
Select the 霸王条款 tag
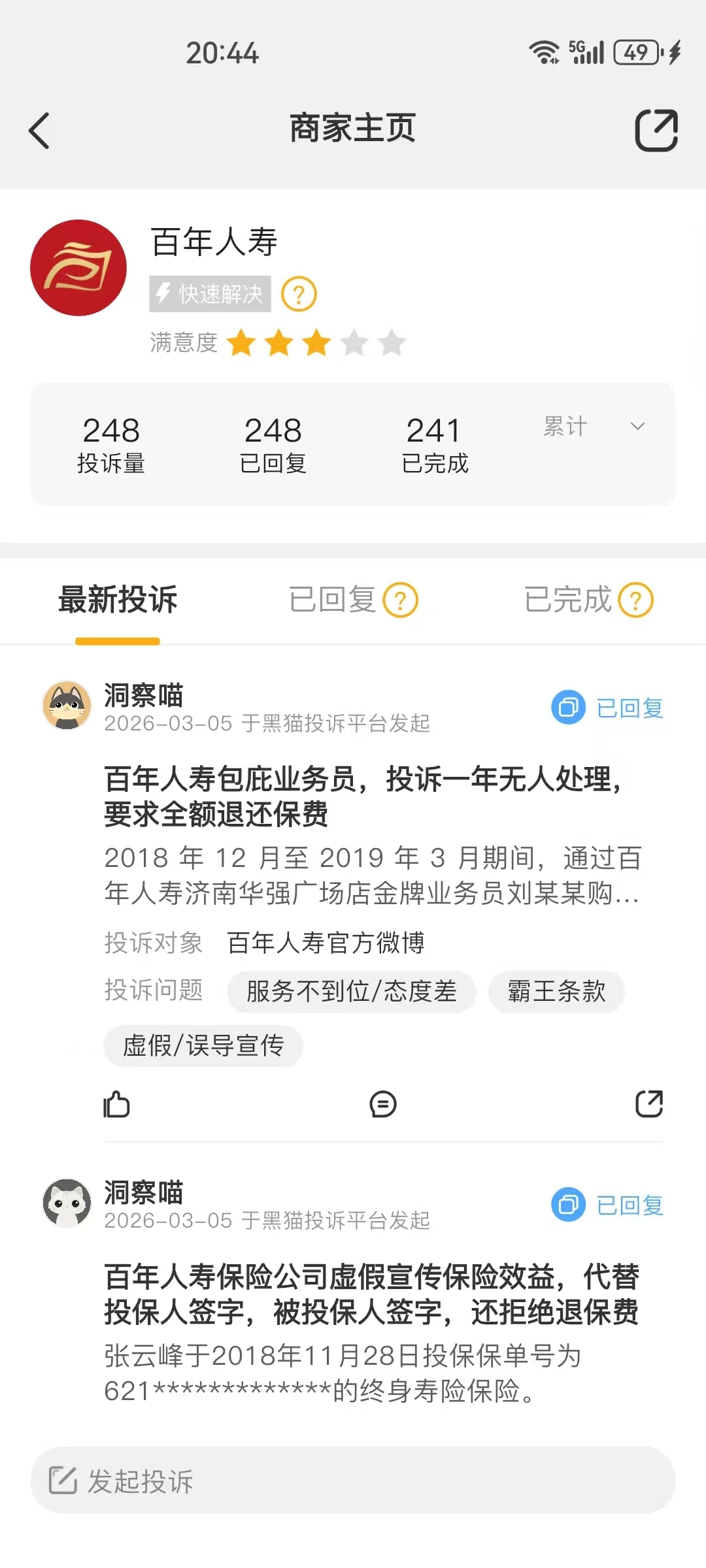point(556,992)
